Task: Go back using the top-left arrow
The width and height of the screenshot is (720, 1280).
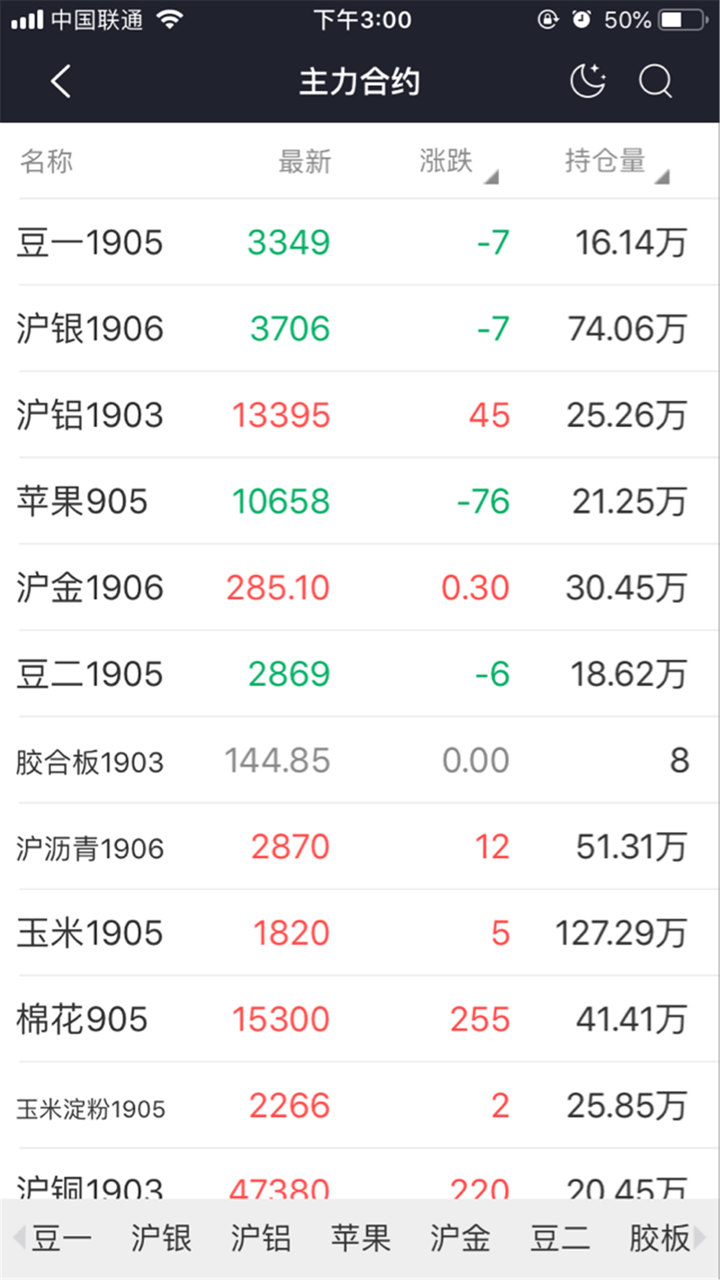Action: (61, 82)
